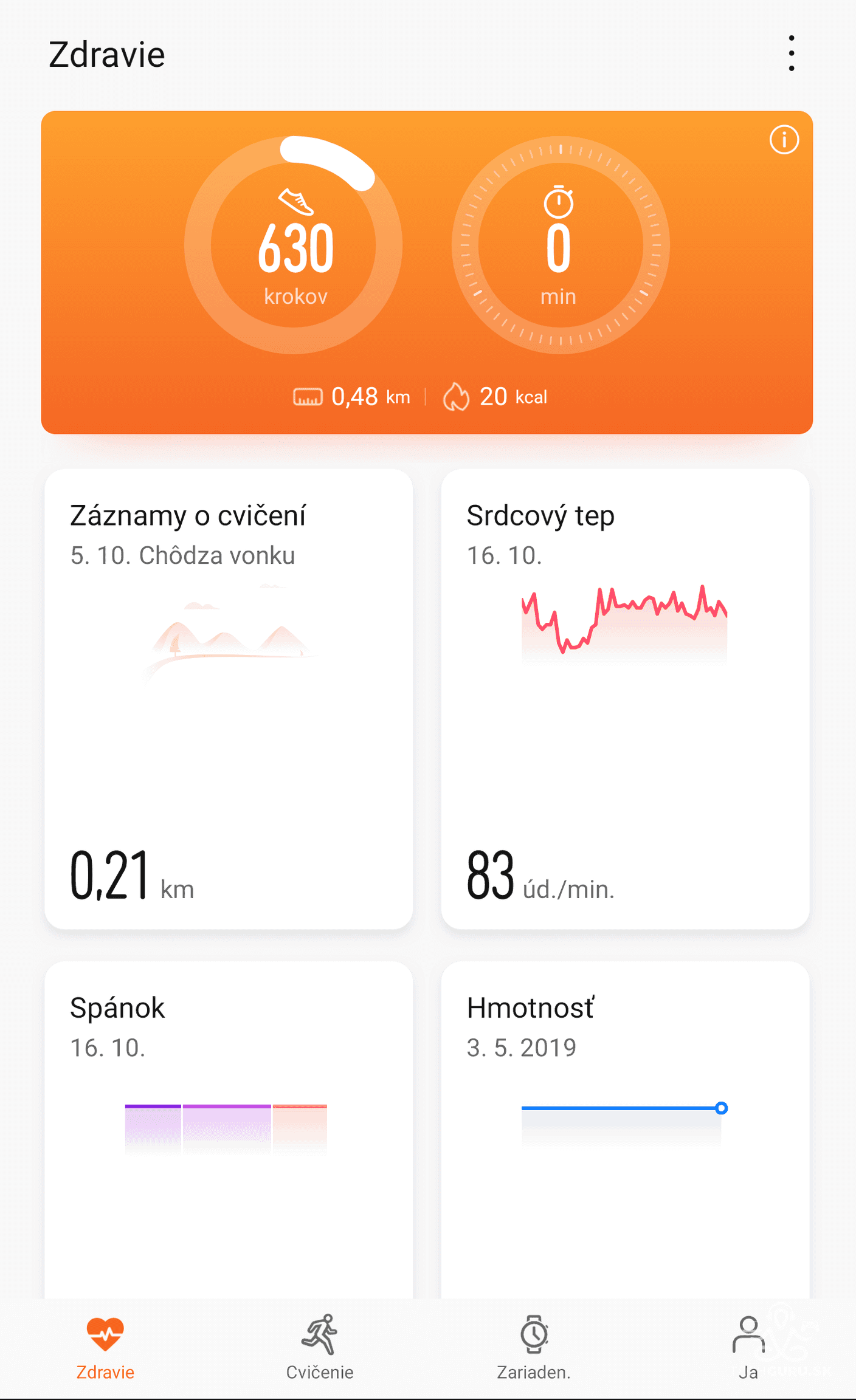The image size is (856, 1400).
Task: Open the 630 krokov steps ring
Action: [x=294, y=245]
